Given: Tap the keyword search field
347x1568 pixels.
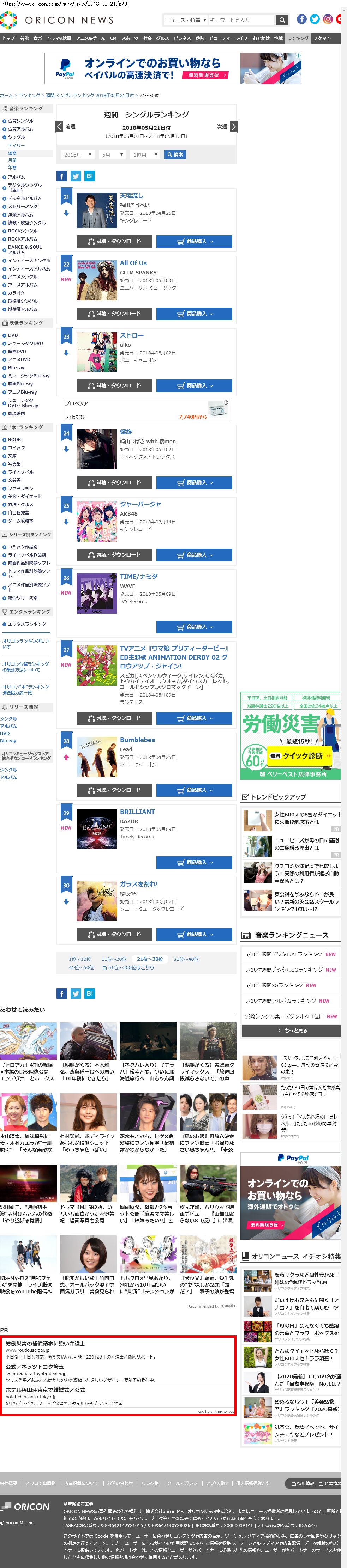Looking at the screenshot, I should 240,20.
